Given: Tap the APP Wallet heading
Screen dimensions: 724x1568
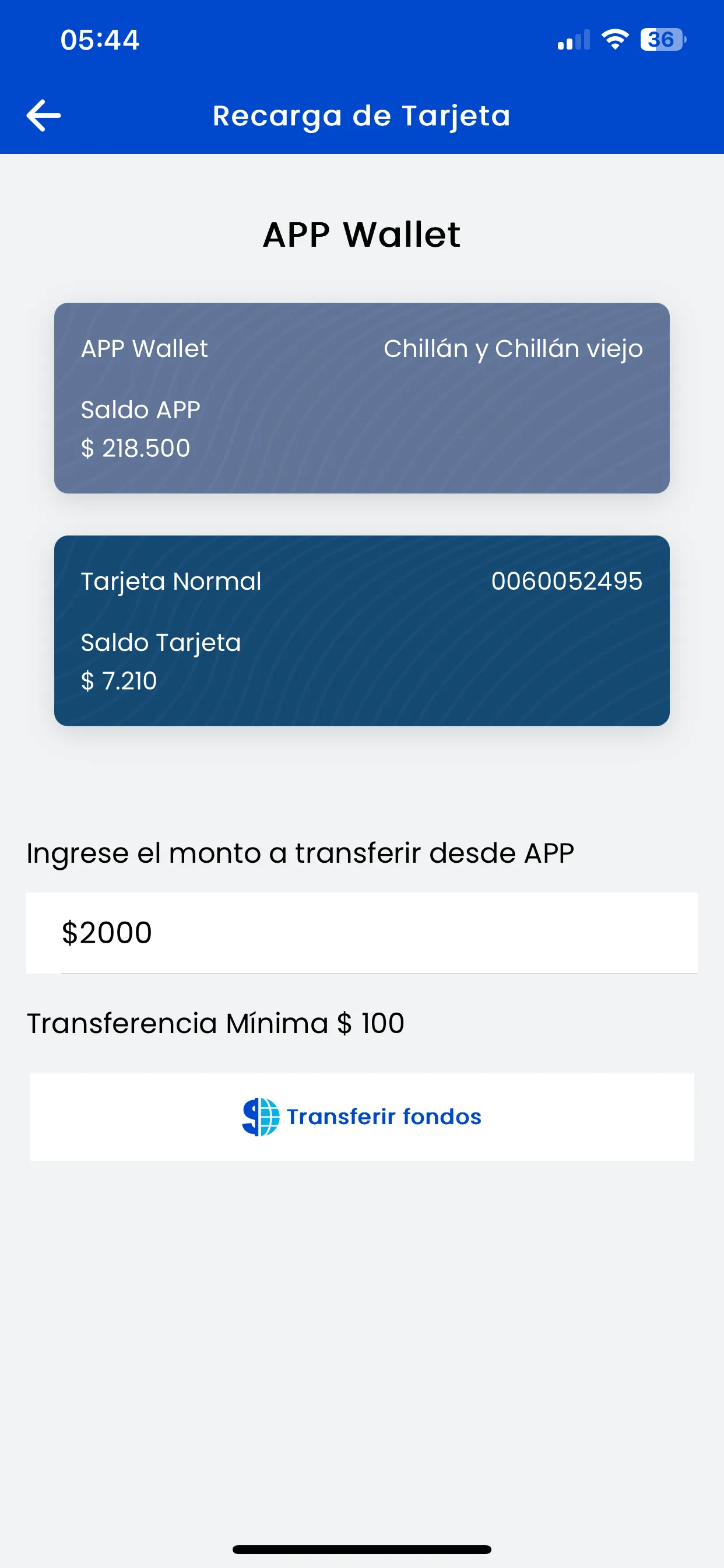Looking at the screenshot, I should tap(361, 235).
